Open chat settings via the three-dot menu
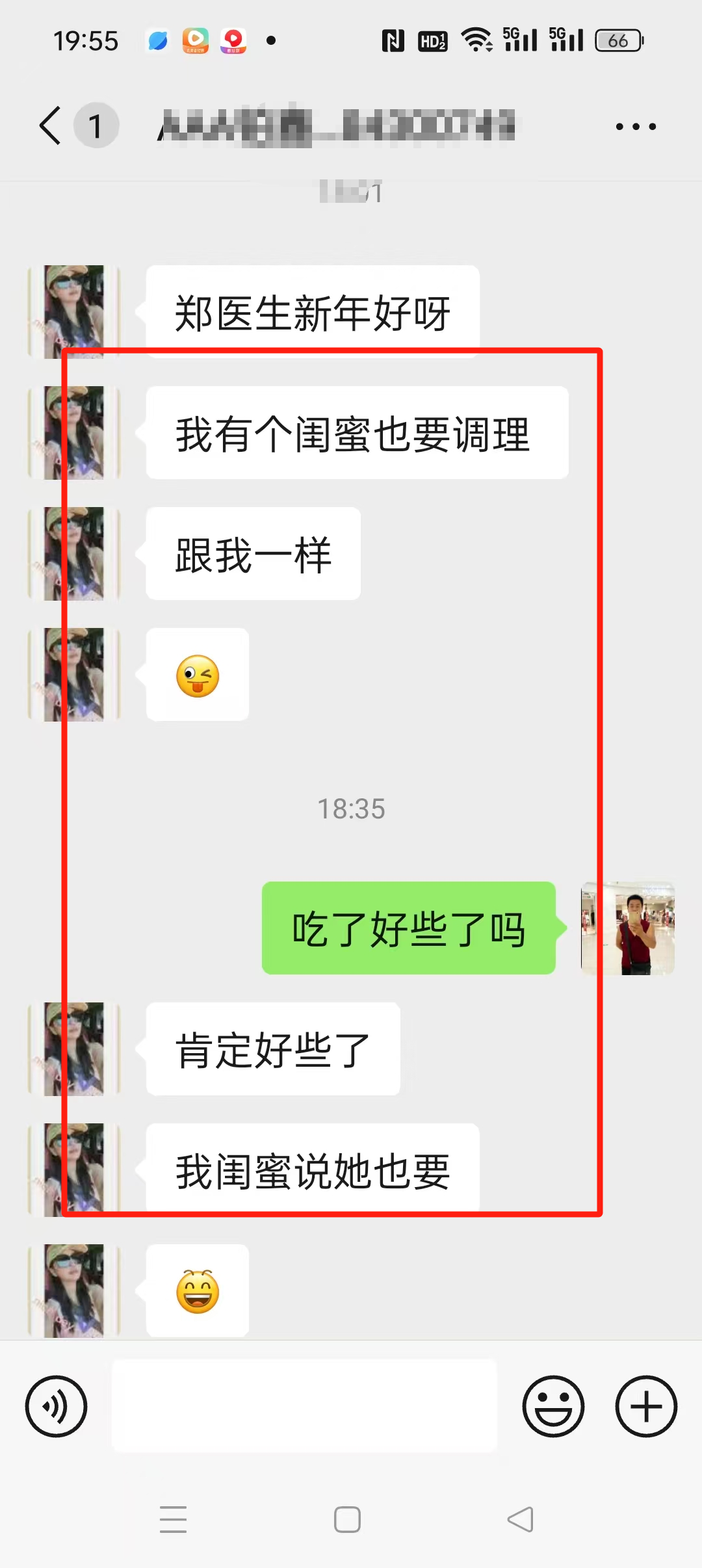The image size is (702, 1568). point(634,125)
